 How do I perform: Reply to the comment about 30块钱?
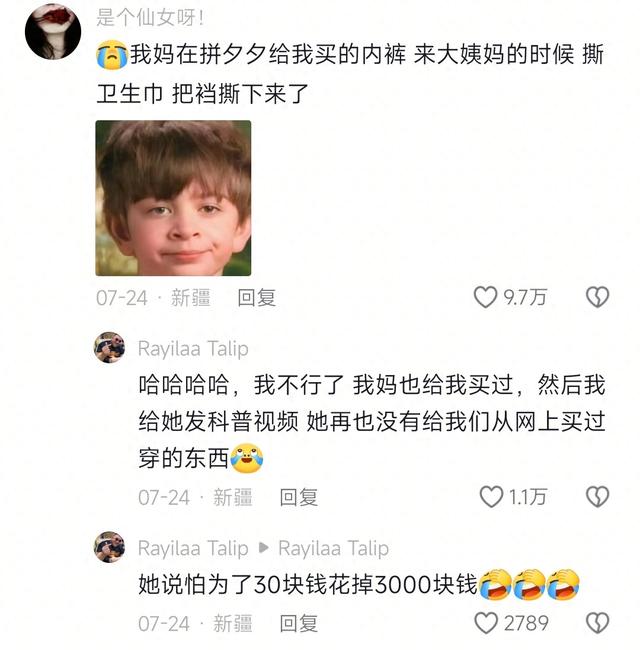click(x=298, y=623)
